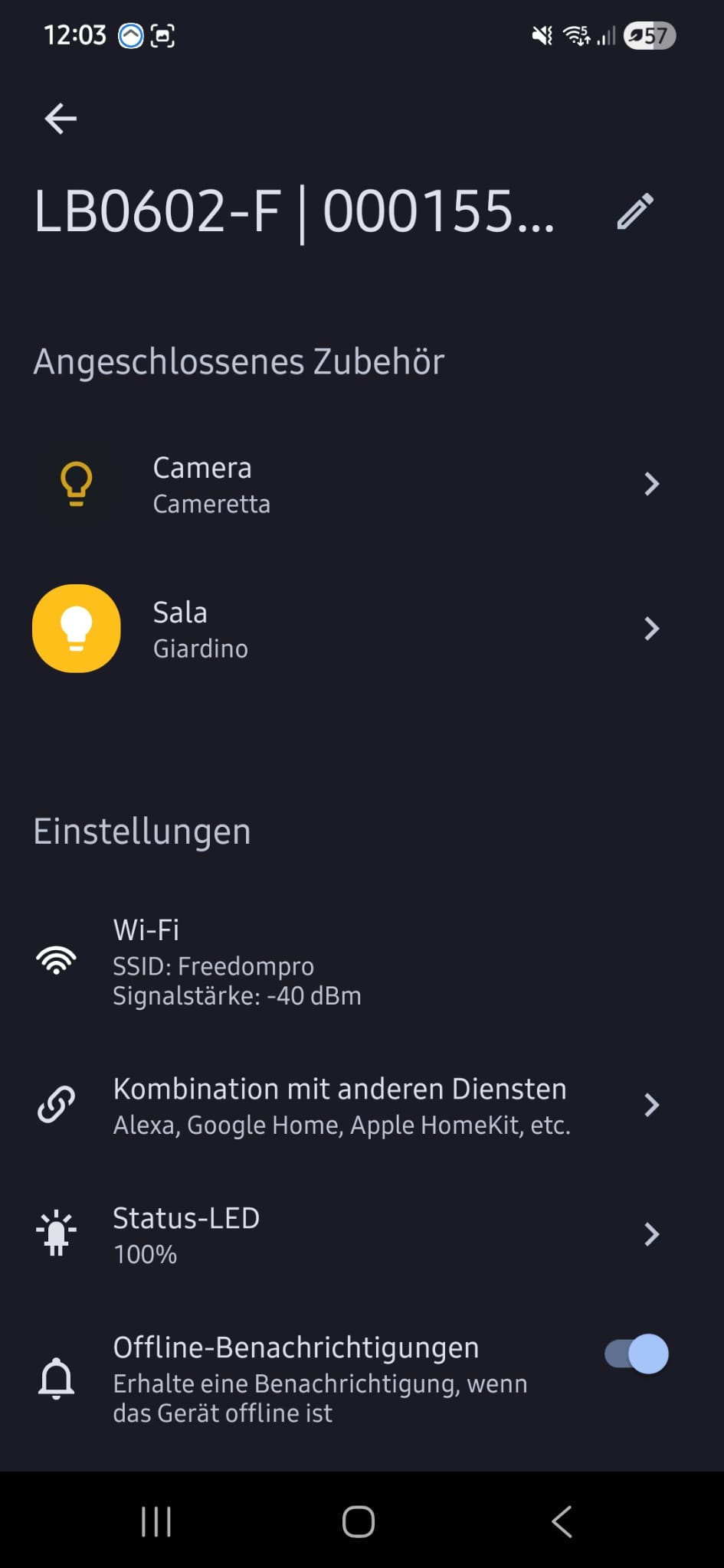Go back using the top arrow
Screen dimensions: 724x1568
pyautogui.click(x=61, y=119)
